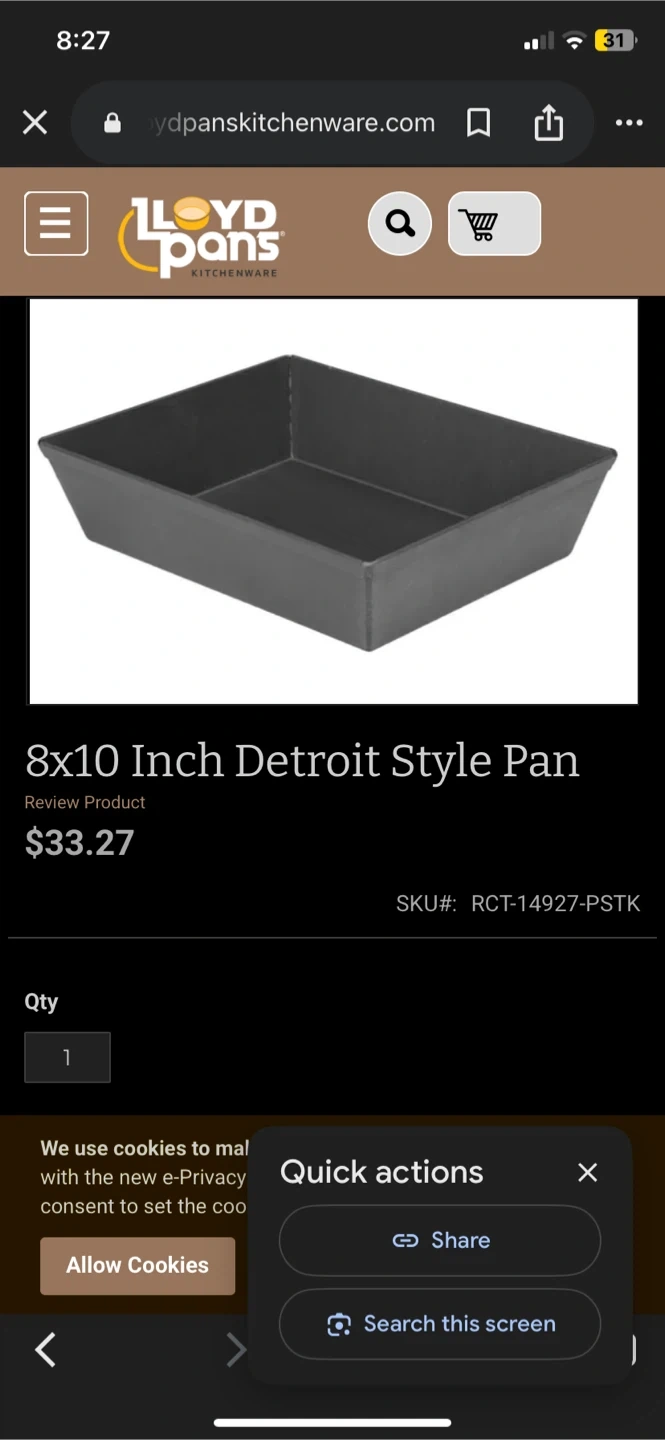
Task: Bookmark this page in the browser
Action: (x=479, y=123)
